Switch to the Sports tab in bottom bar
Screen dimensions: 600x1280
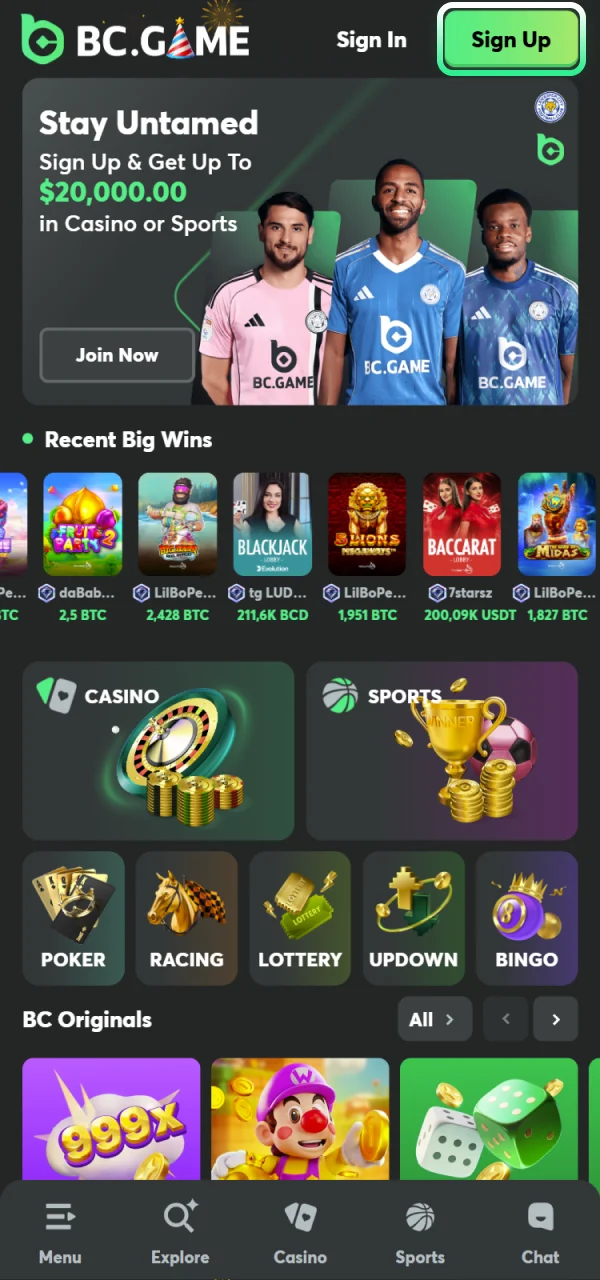(x=420, y=1232)
